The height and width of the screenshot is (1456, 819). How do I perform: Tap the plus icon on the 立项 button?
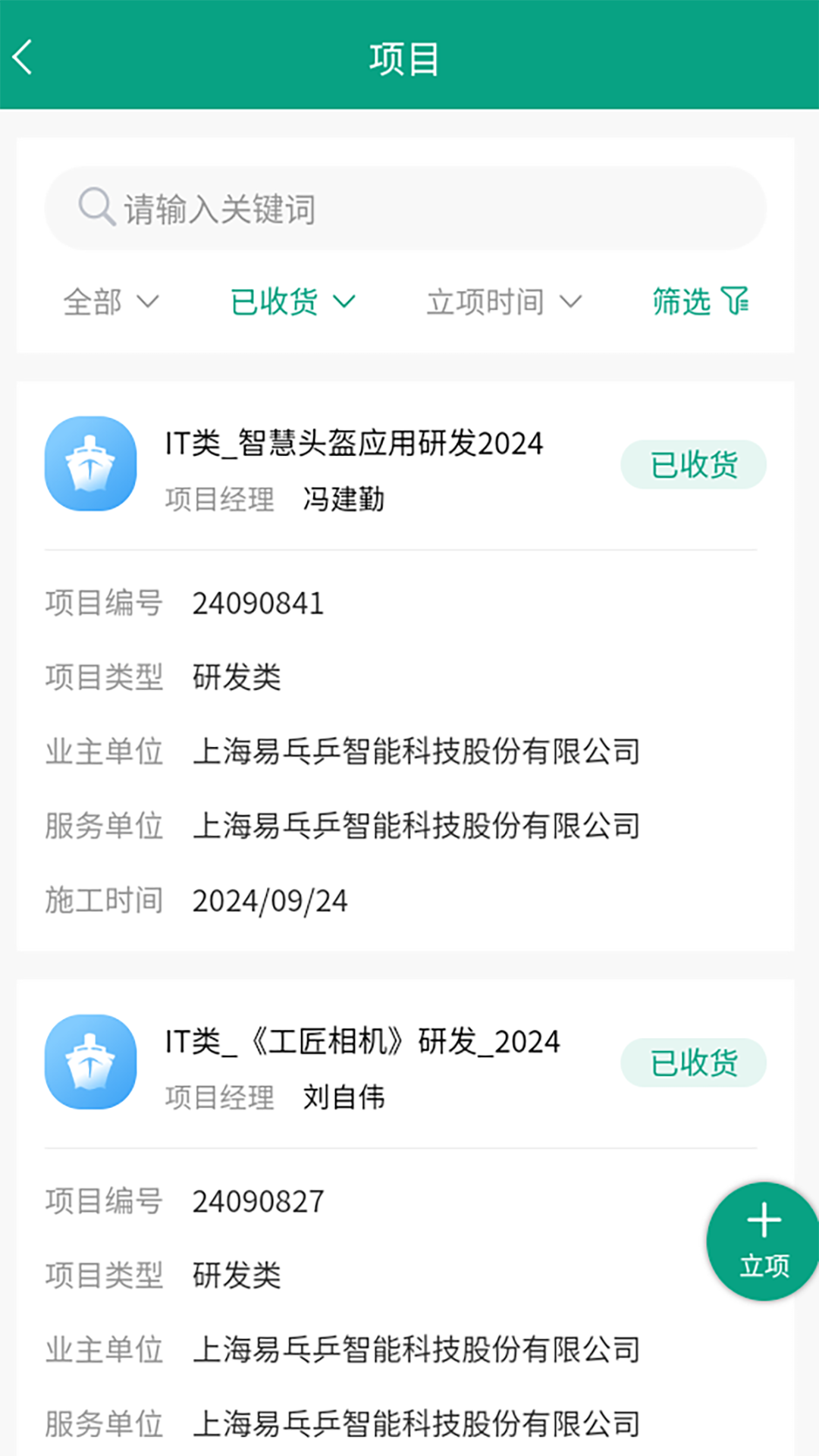763,1219
